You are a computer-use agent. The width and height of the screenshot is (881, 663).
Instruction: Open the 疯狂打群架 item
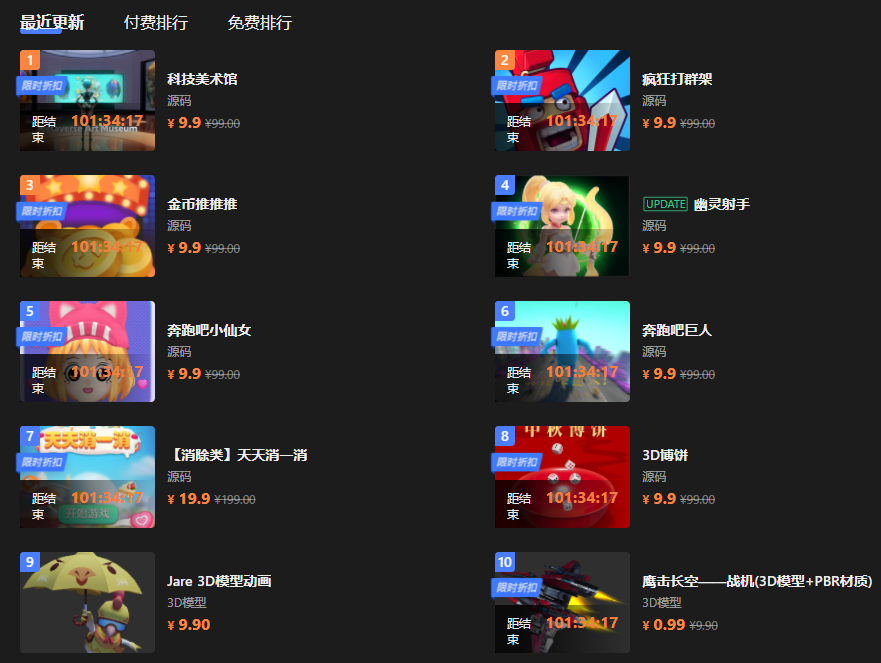tap(677, 79)
